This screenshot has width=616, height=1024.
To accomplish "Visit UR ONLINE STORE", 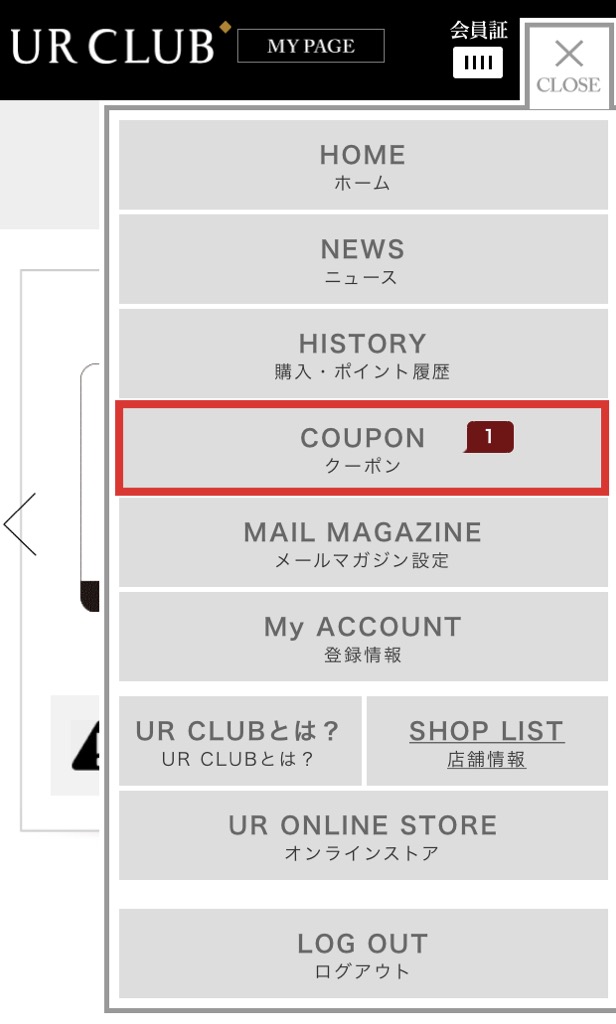I will [x=363, y=835].
